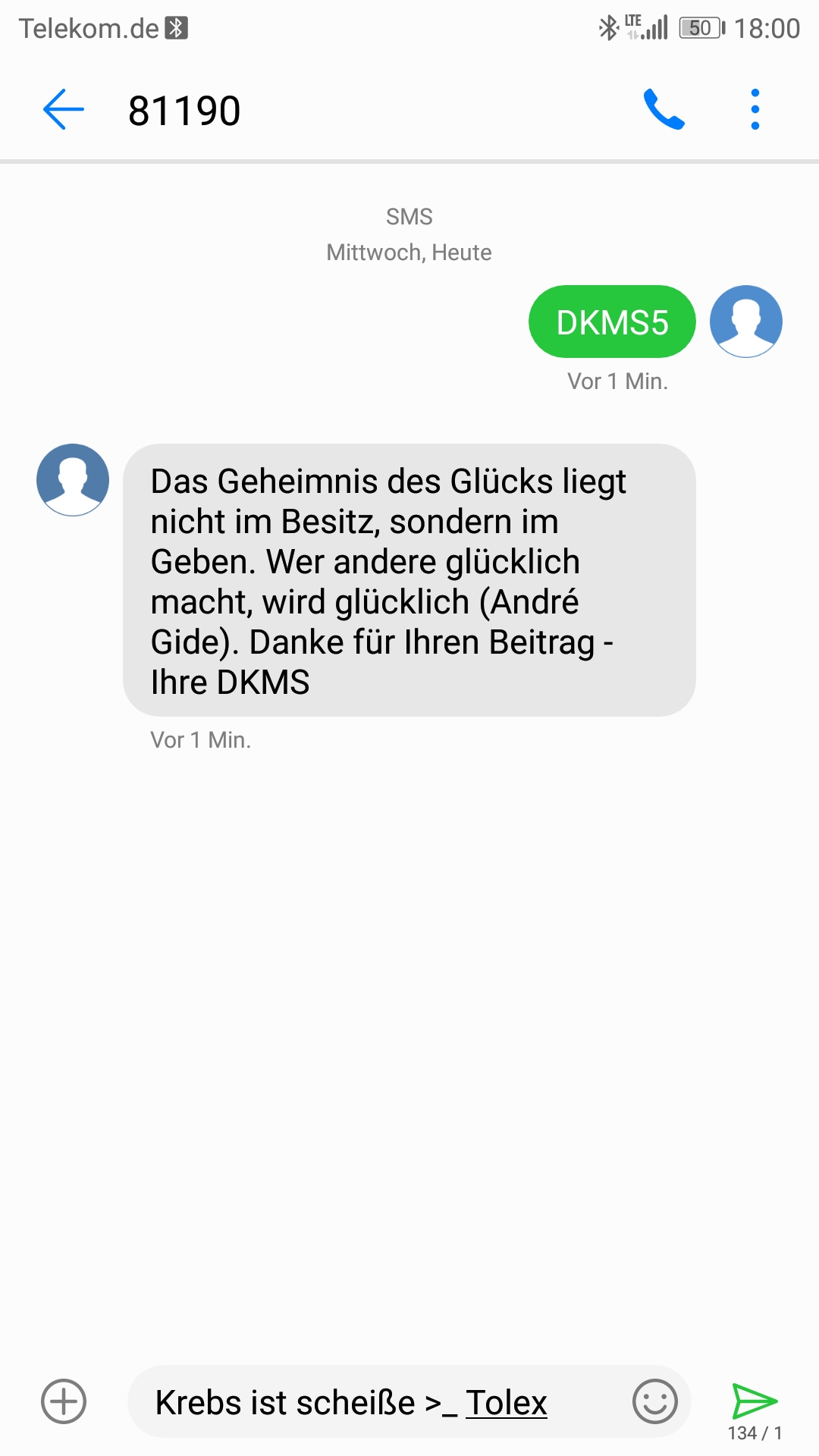
Task: Tap your avatar next to DKMS5
Action: pyautogui.click(x=746, y=322)
